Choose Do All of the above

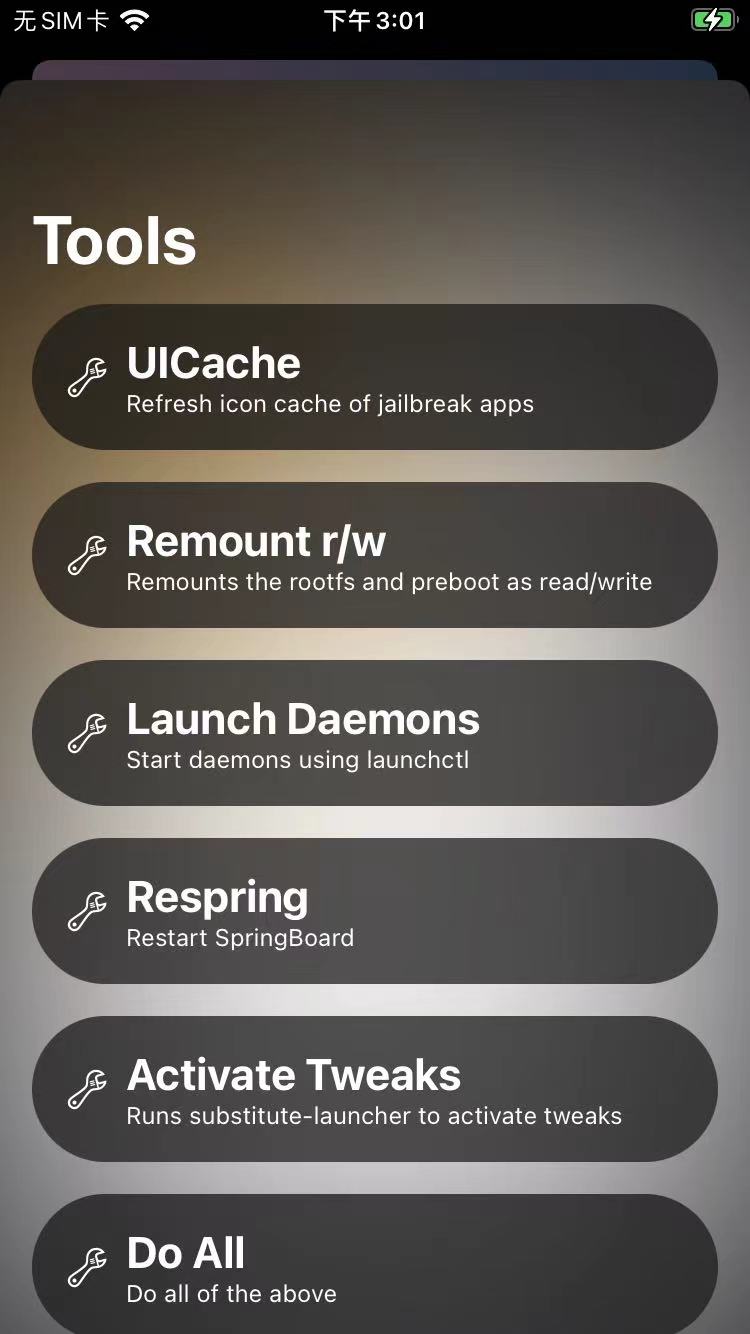pos(375,1264)
